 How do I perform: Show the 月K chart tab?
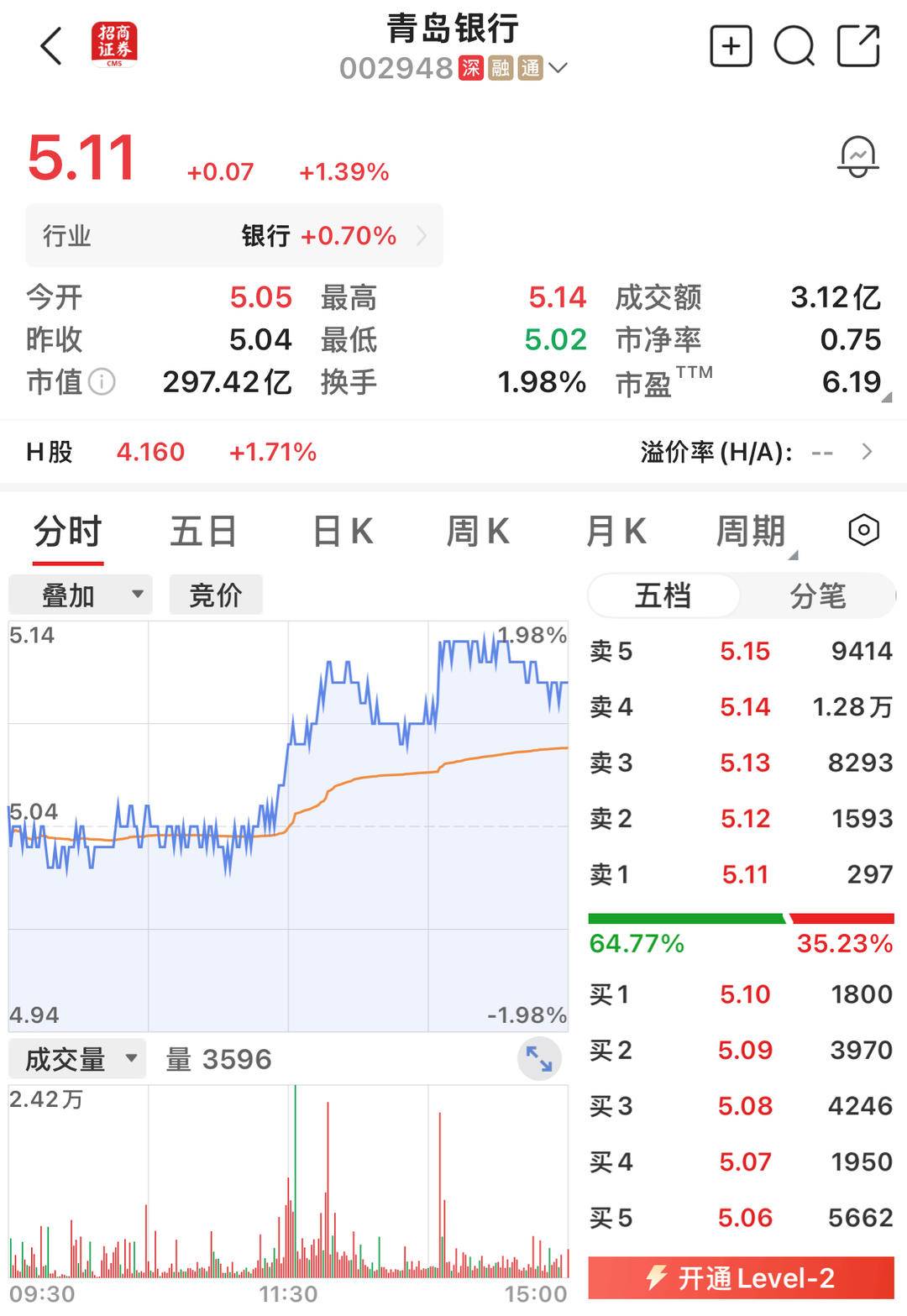pyautogui.click(x=616, y=532)
